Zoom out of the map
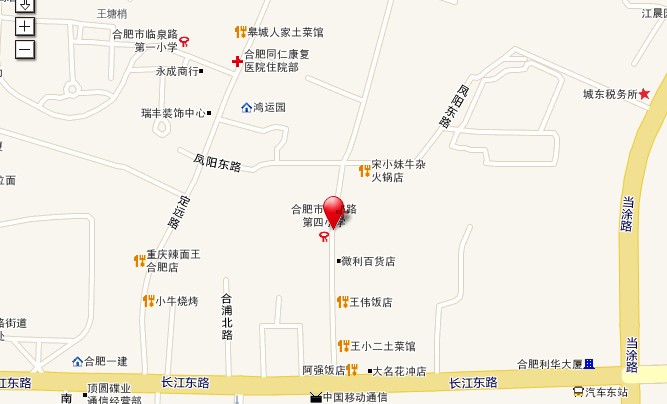This screenshot has width=667, height=404. 24,48
